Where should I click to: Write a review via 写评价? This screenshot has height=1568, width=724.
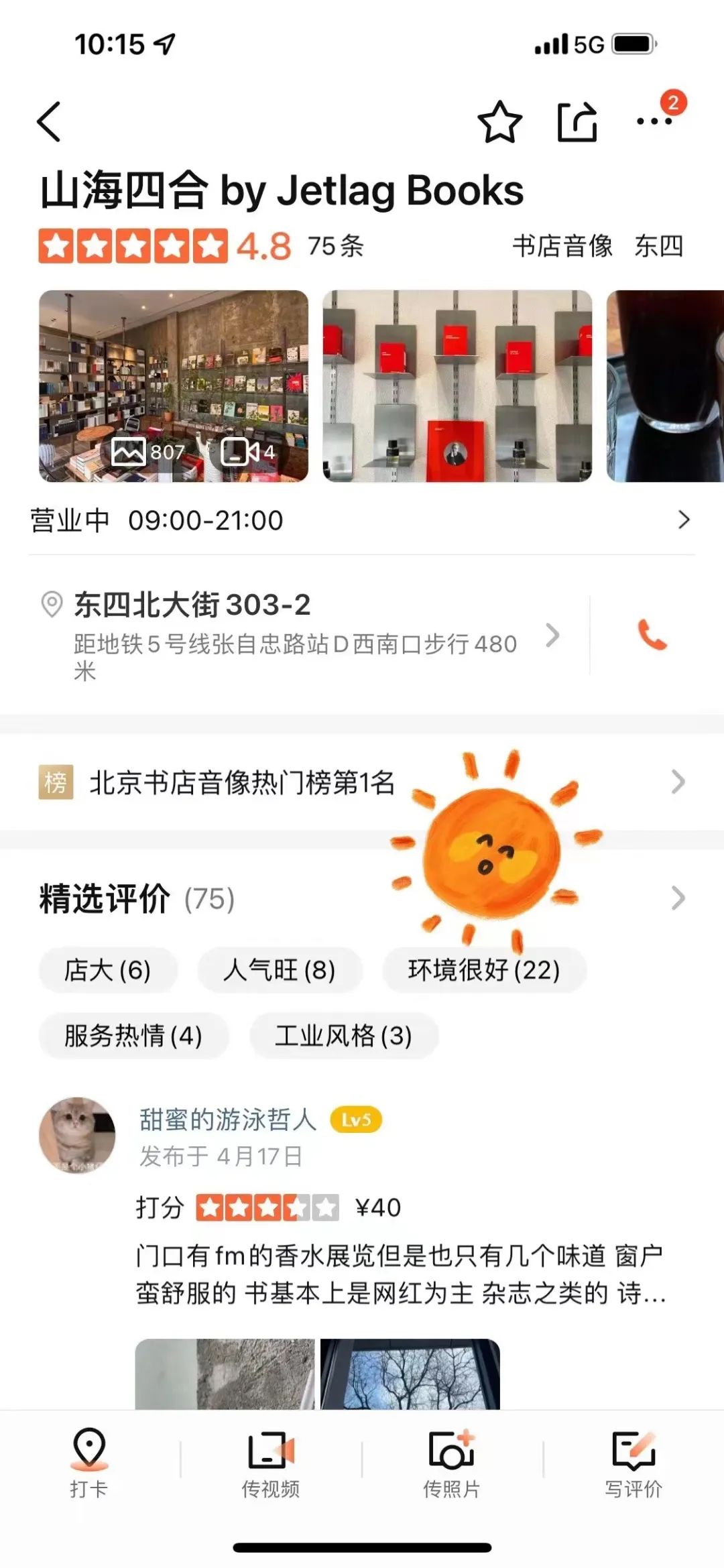[x=633, y=1460]
